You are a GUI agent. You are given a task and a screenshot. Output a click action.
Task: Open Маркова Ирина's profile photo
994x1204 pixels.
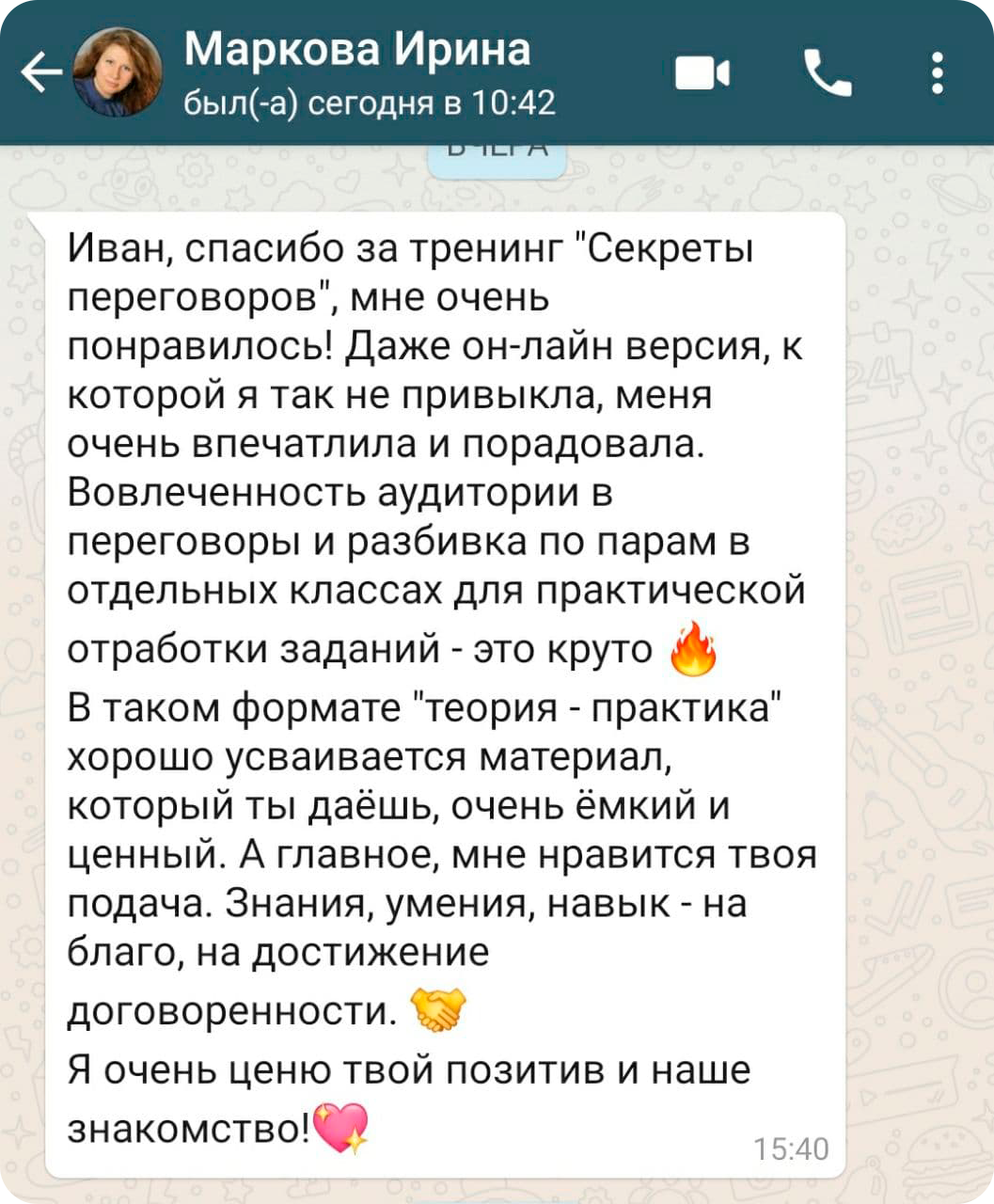(x=118, y=71)
